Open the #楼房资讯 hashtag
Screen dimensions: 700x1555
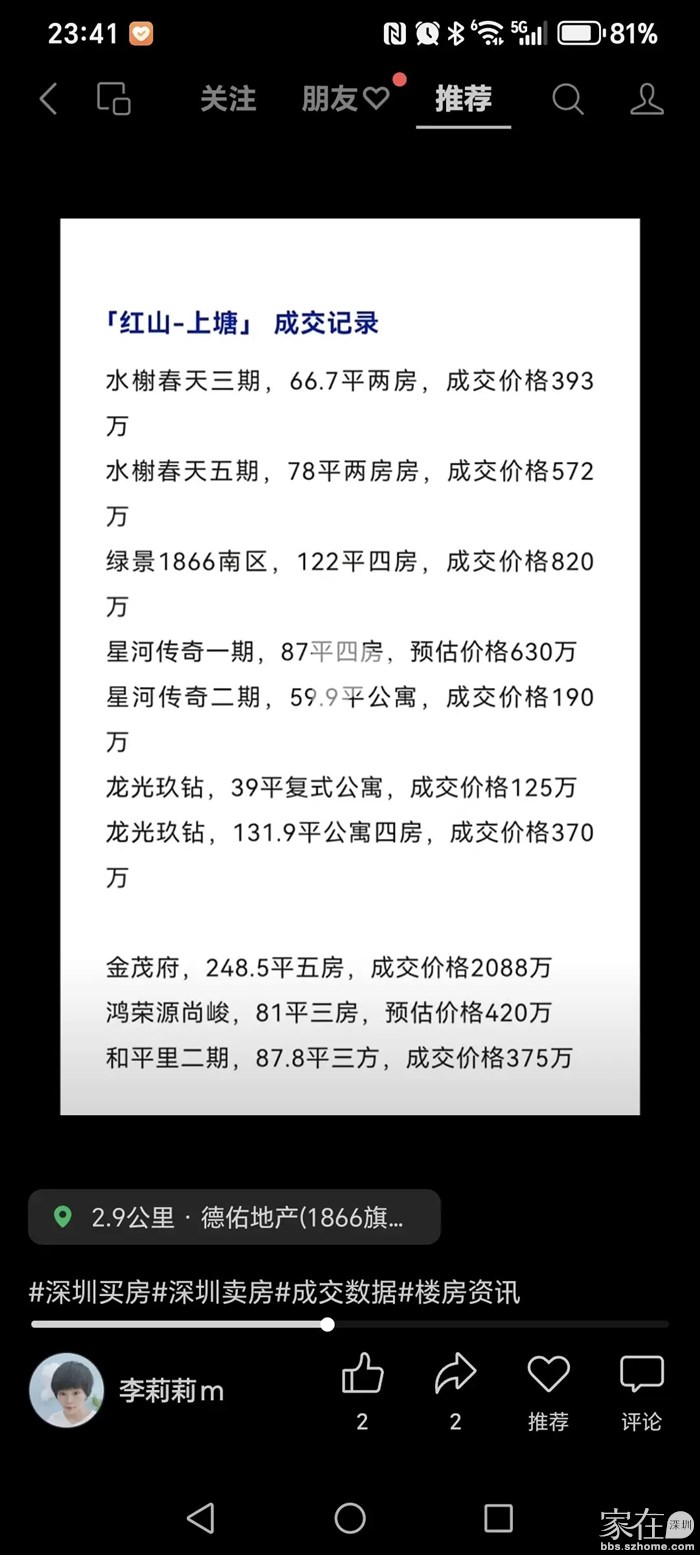pyautogui.click(x=459, y=1292)
